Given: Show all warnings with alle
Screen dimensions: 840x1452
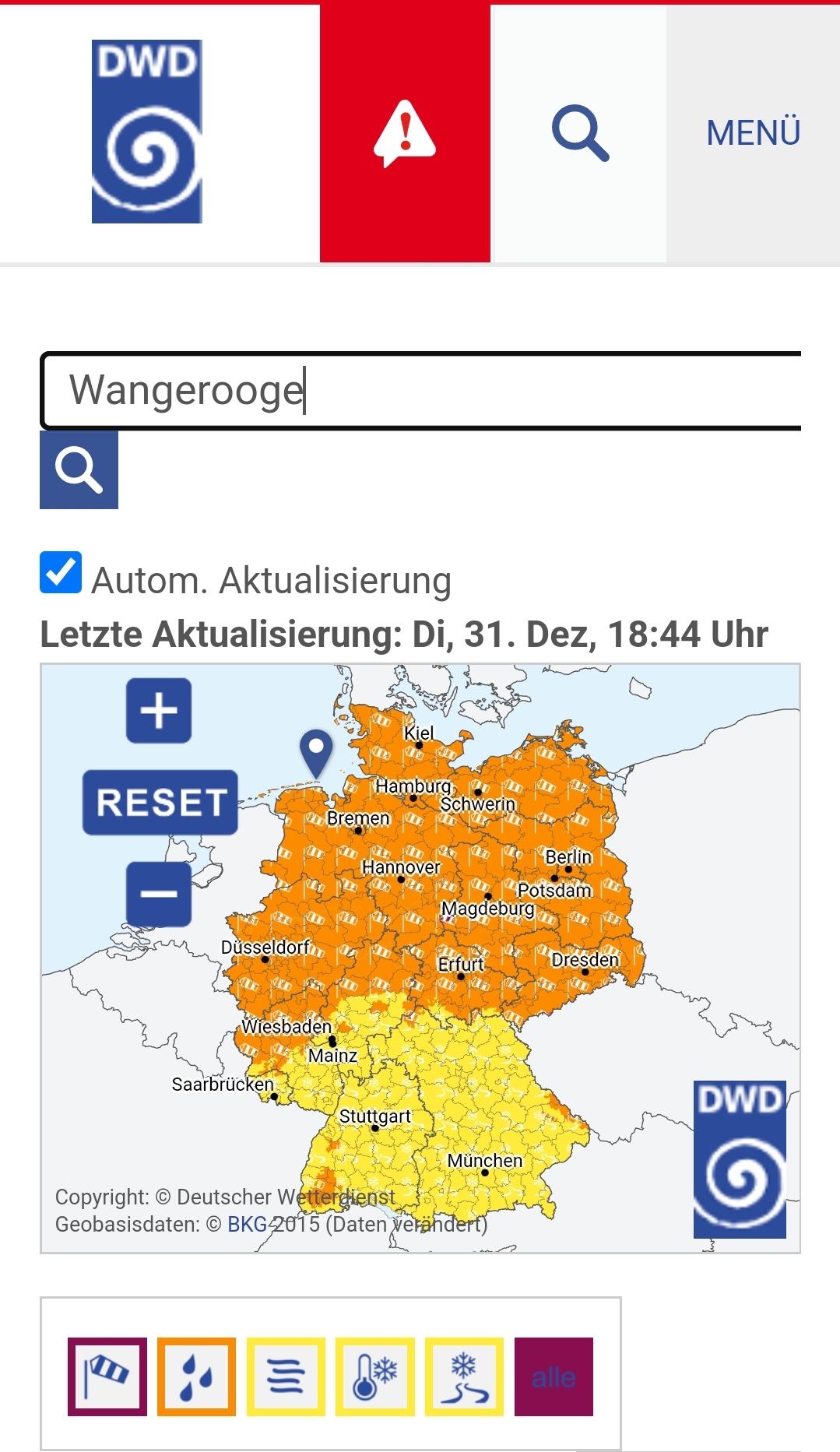Looking at the screenshot, I should 554,1376.
